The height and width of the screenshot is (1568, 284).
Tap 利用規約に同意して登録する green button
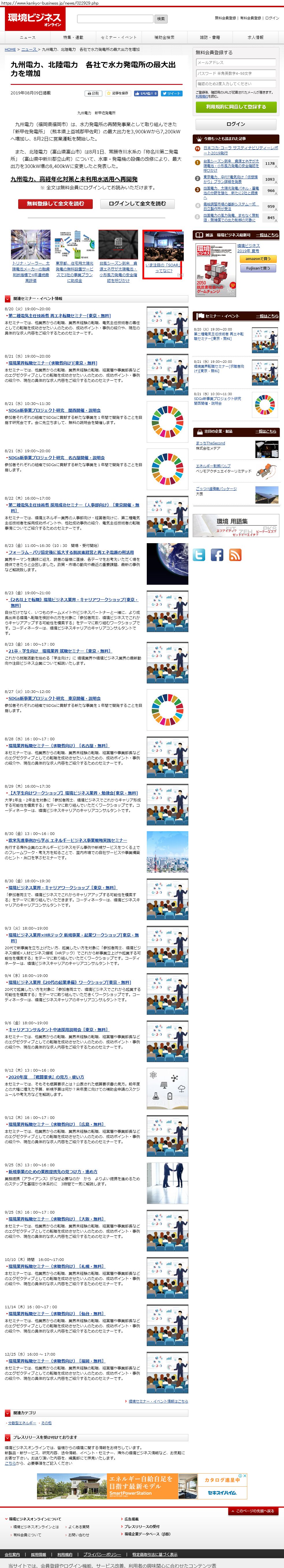click(x=235, y=106)
